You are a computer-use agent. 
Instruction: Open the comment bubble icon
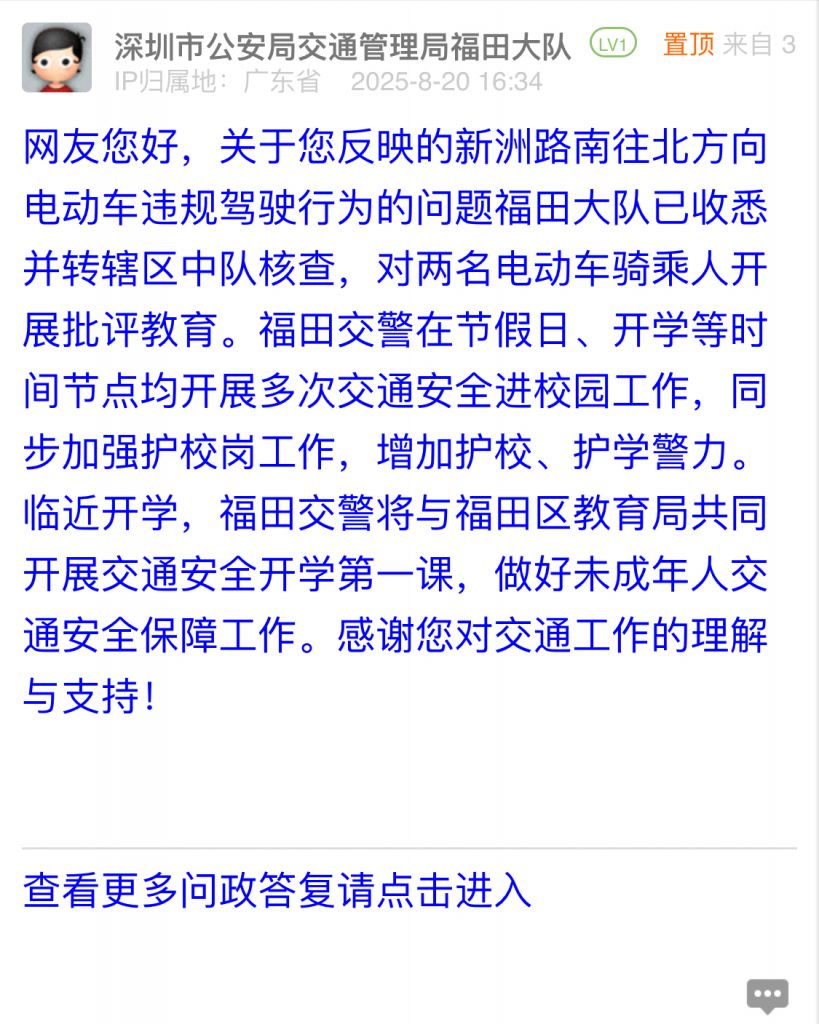tap(767, 994)
